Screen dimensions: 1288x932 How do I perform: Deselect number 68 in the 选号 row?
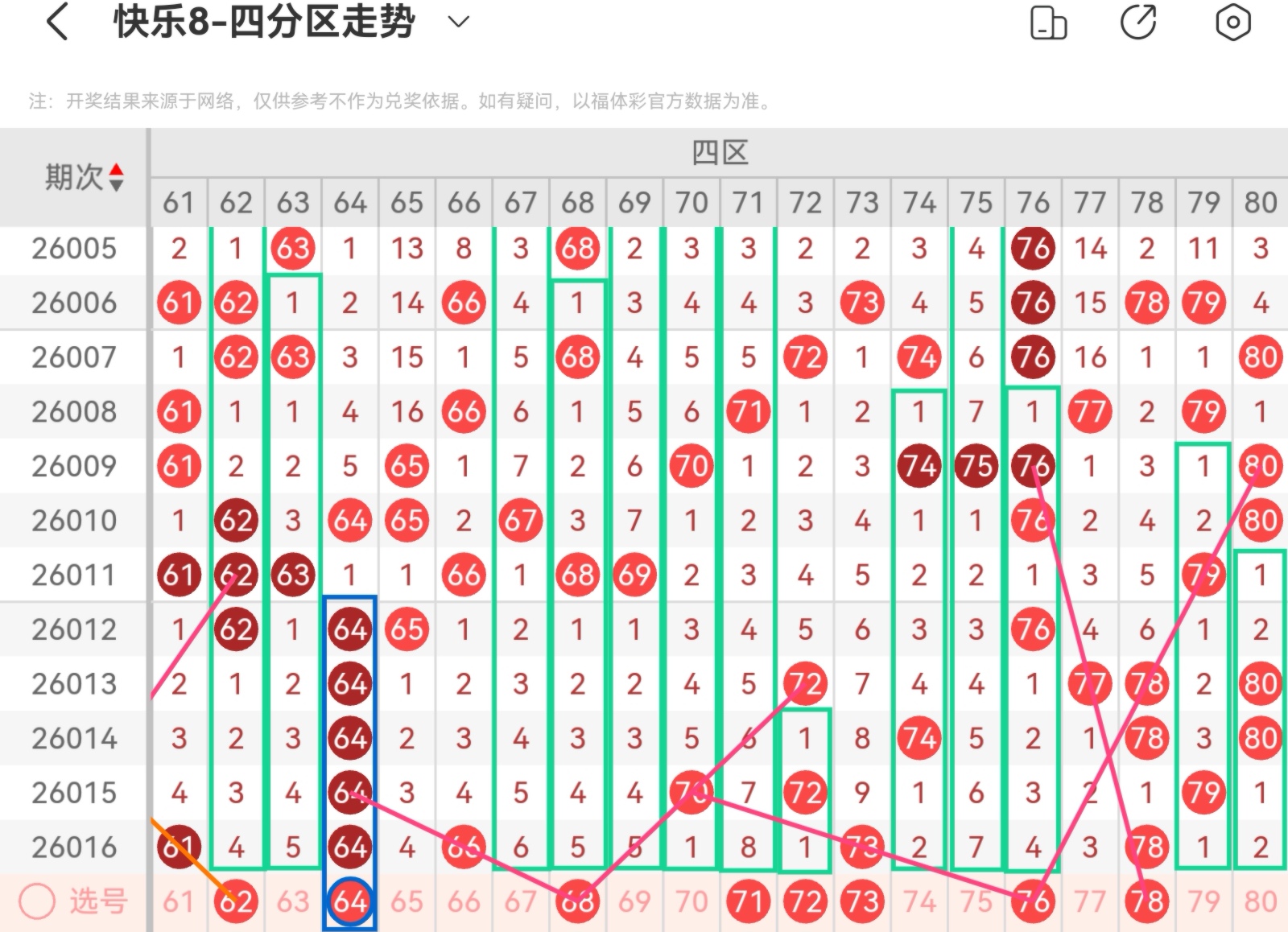(x=577, y=902)
